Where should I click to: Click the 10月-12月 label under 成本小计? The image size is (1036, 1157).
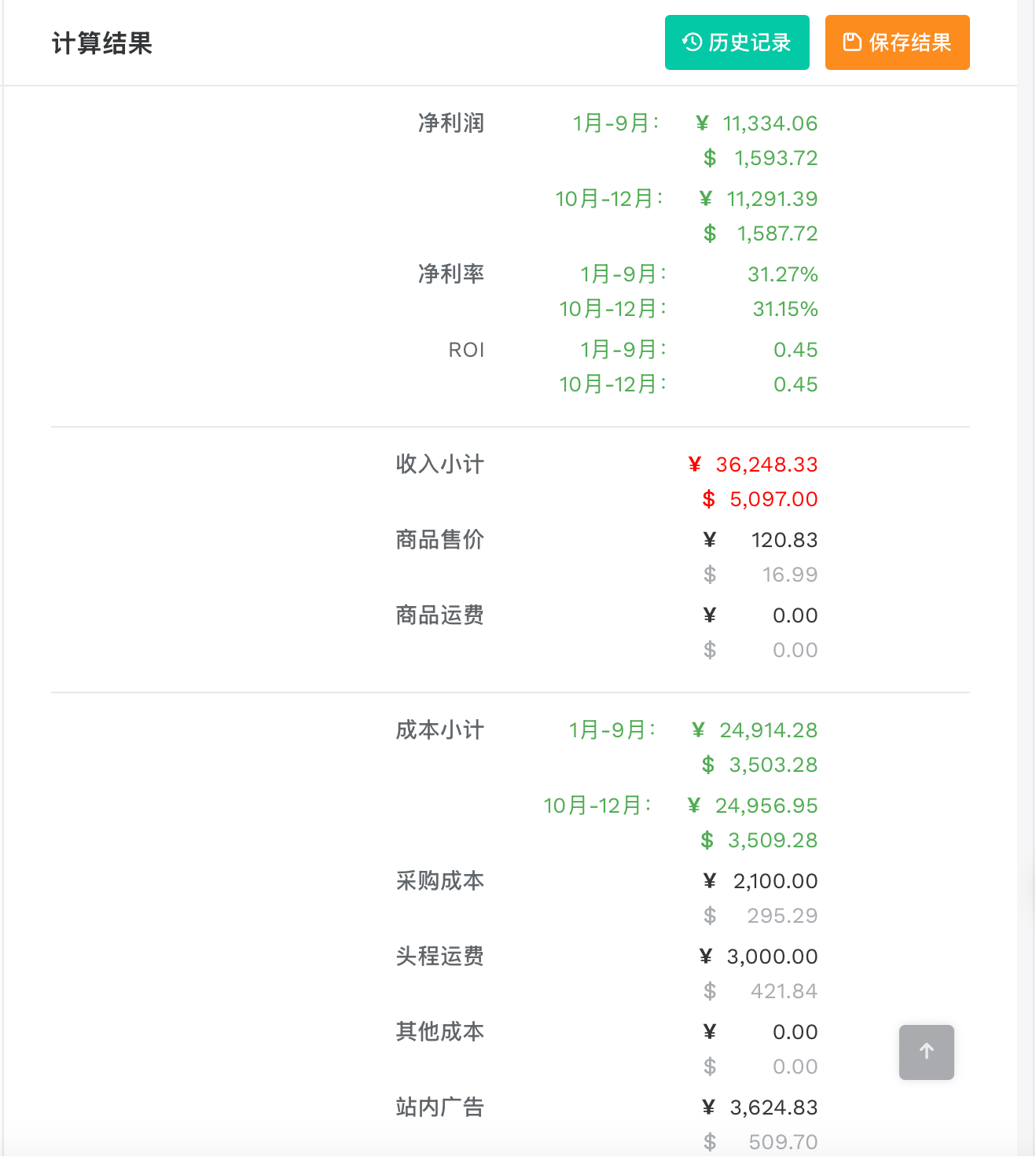[597, 806]
